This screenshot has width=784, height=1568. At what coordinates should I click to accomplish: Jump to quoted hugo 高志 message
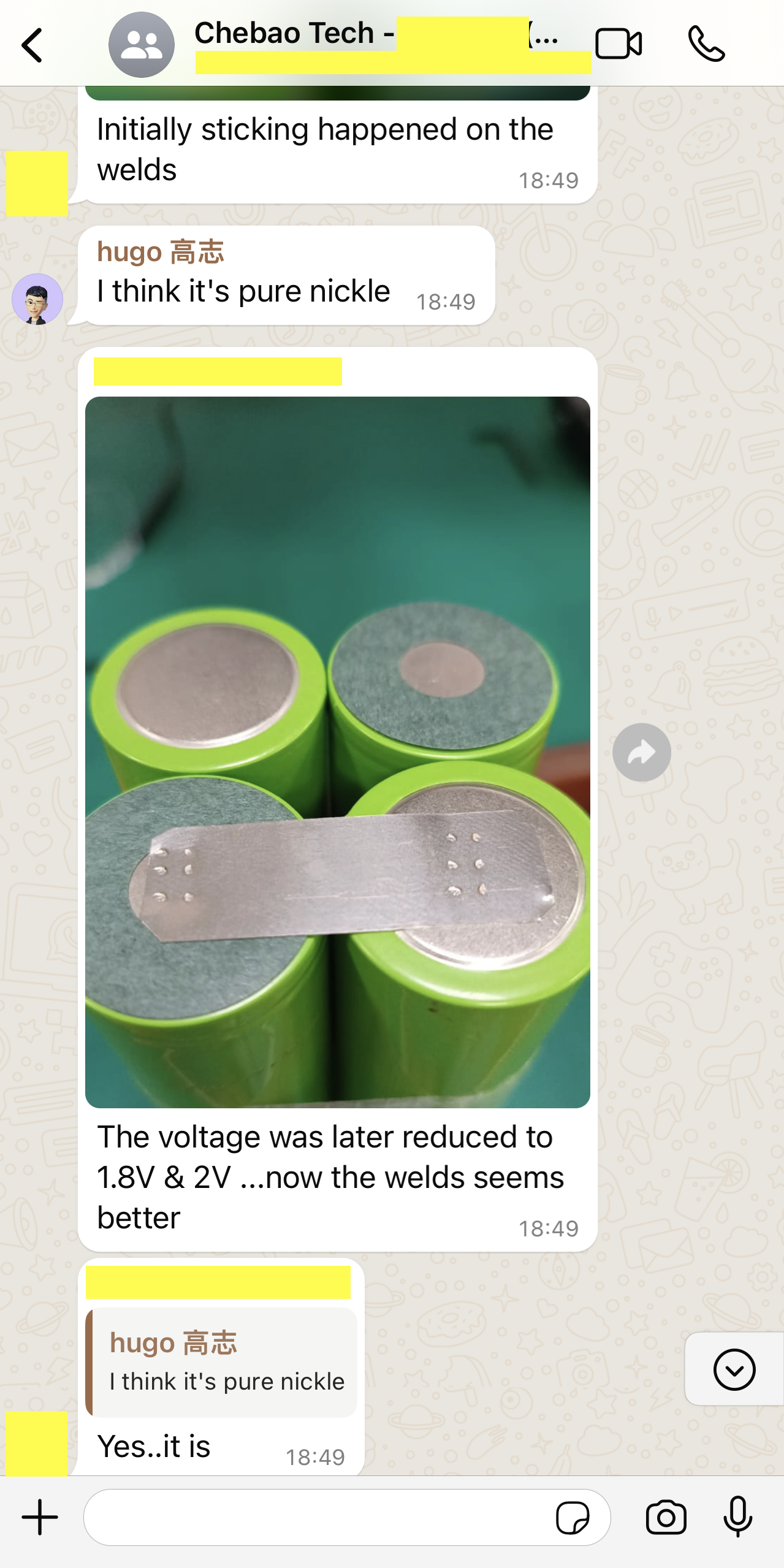tap(221, 1363)
